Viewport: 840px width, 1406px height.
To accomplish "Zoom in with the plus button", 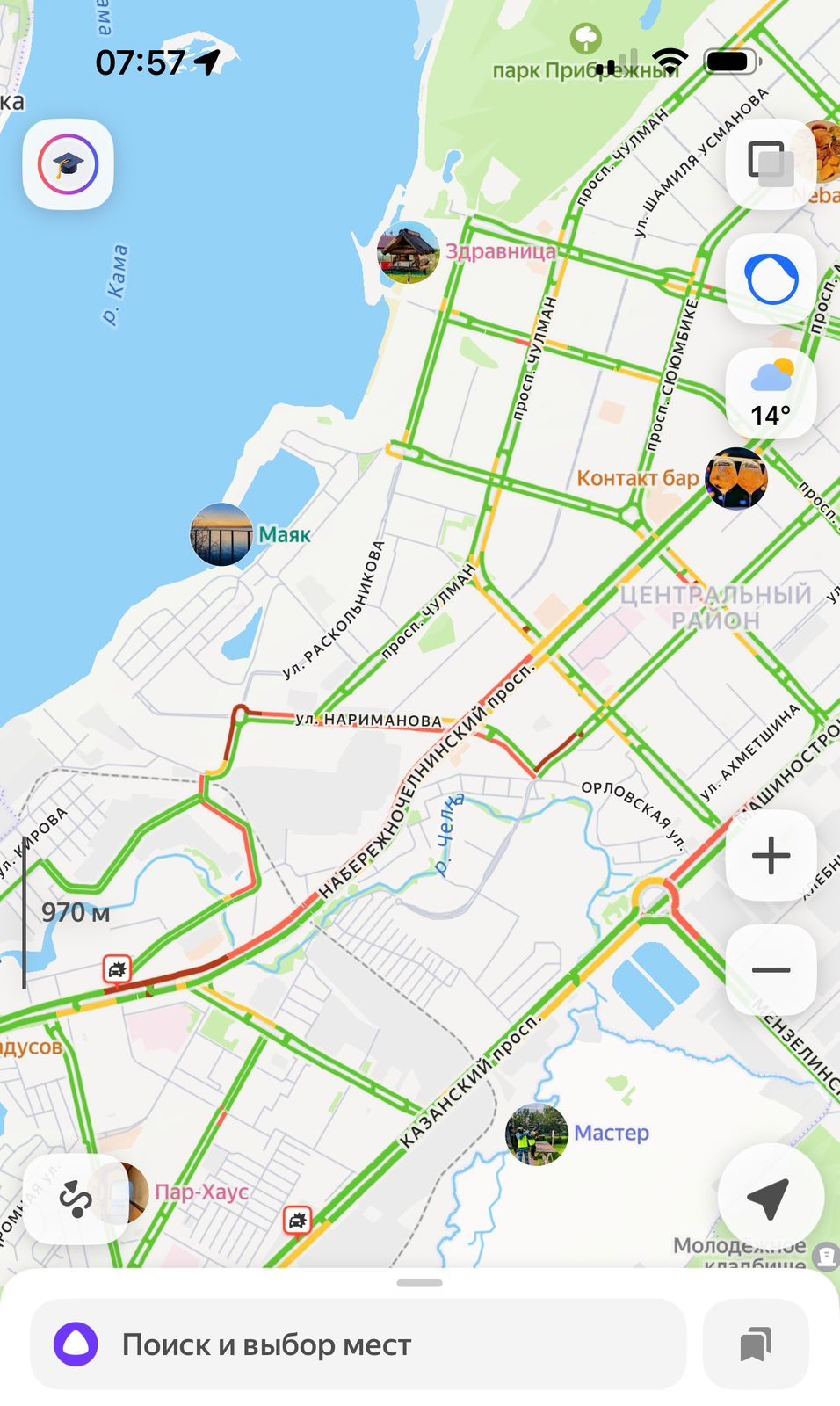I will click(771, 856).
